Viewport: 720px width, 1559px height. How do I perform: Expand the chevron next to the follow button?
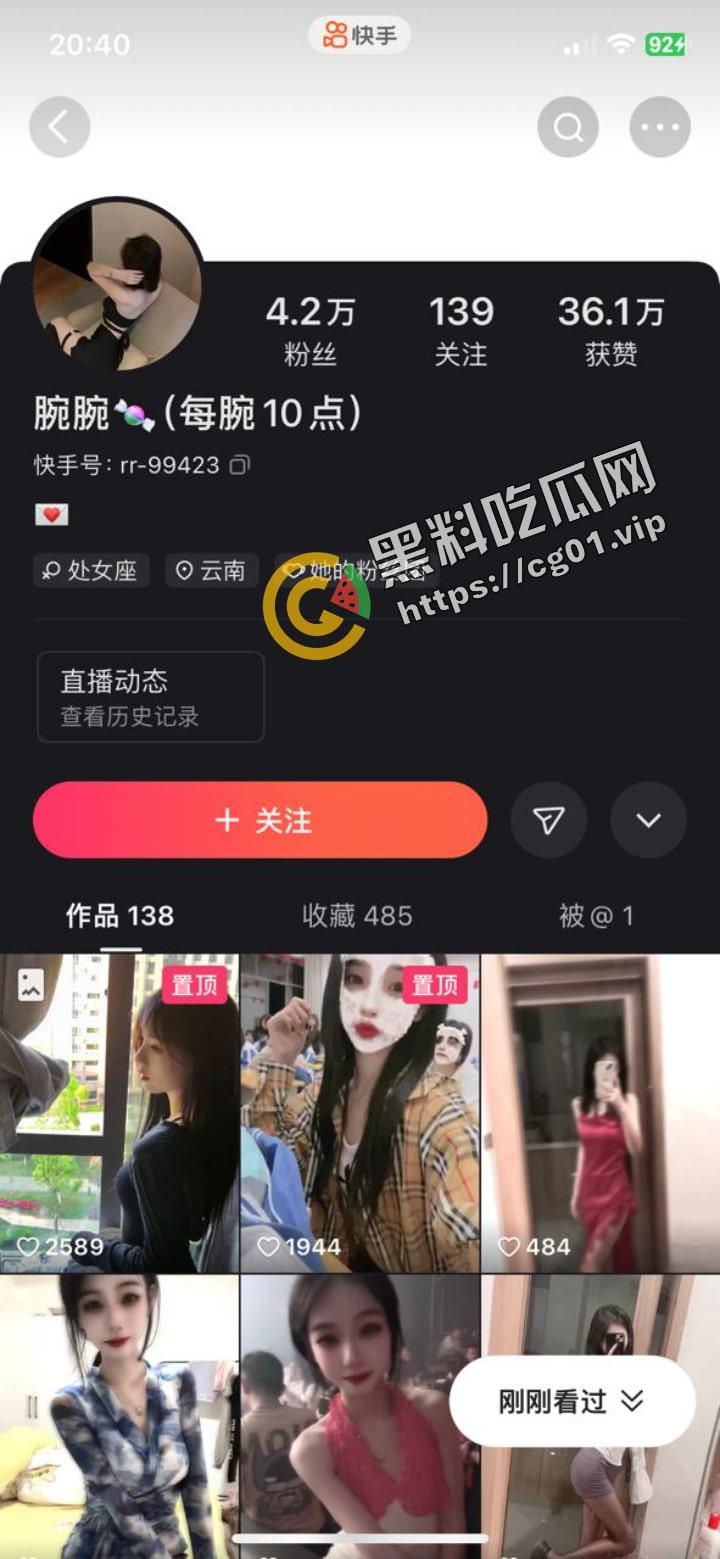(x=648, y=820)
